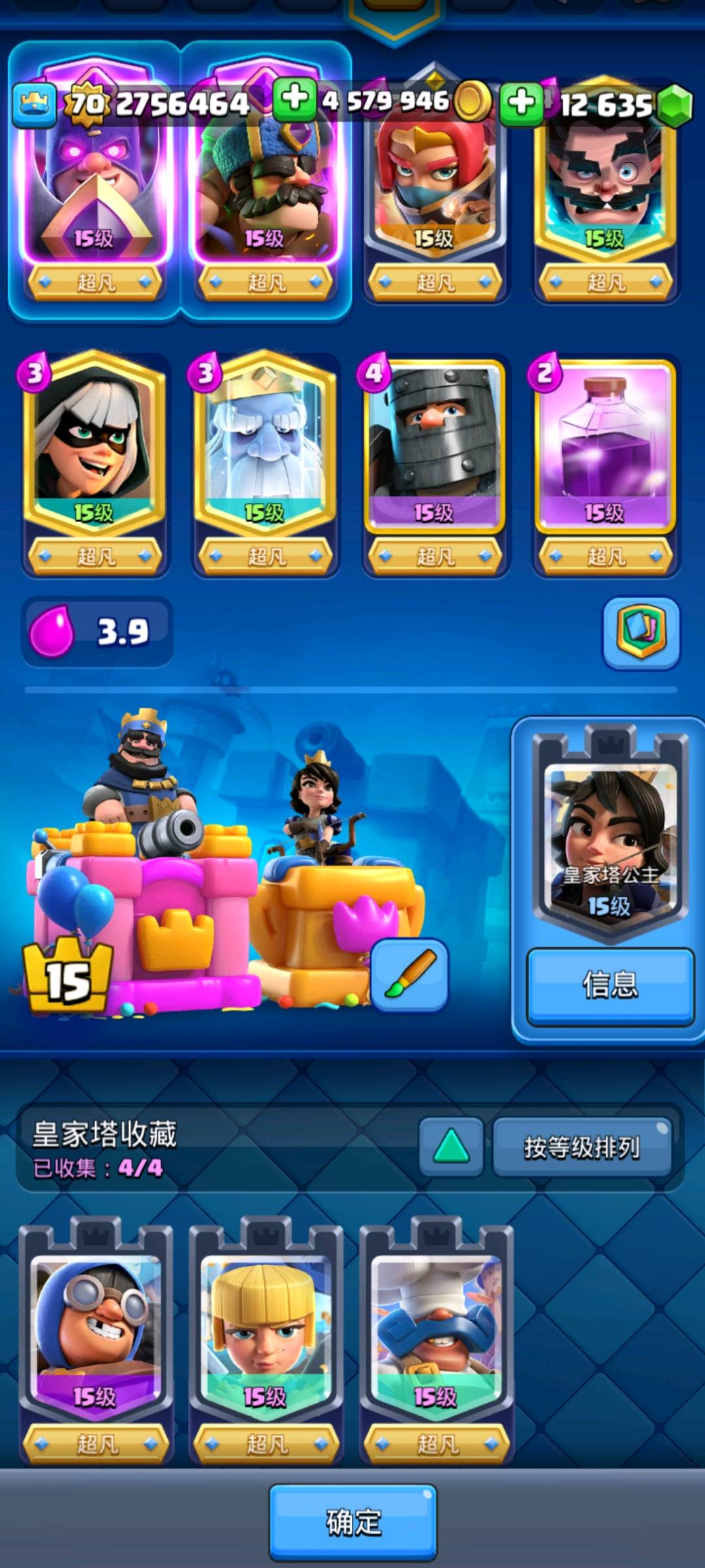The height and width of the screenshot is (1568, 705).
Task: Toggle the green triangle sort direction
Action: tap(451, 1146)
